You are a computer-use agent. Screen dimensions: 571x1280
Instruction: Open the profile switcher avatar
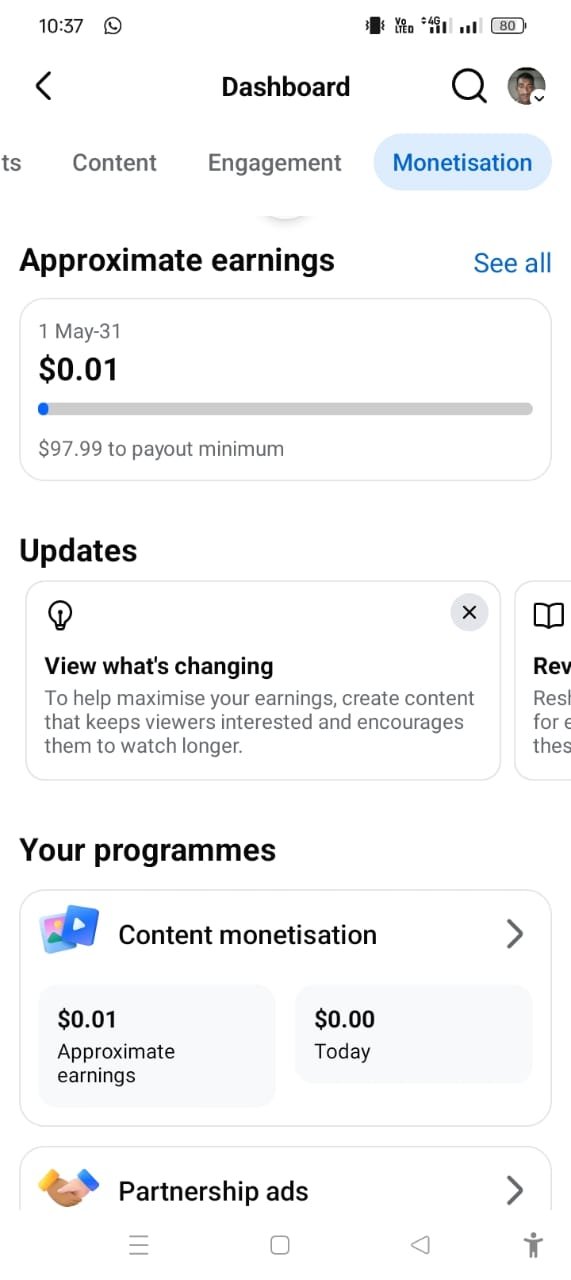[527, 86]
